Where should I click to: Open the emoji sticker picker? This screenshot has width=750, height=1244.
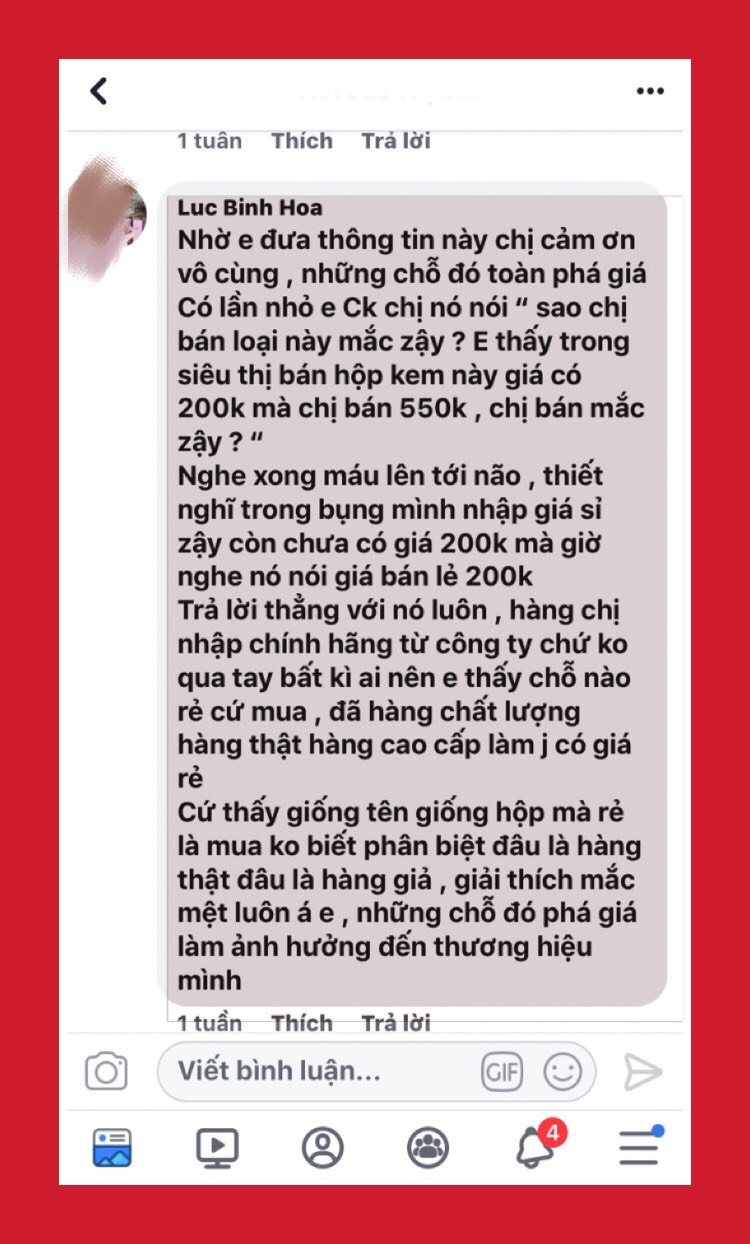click(562, 1072)
